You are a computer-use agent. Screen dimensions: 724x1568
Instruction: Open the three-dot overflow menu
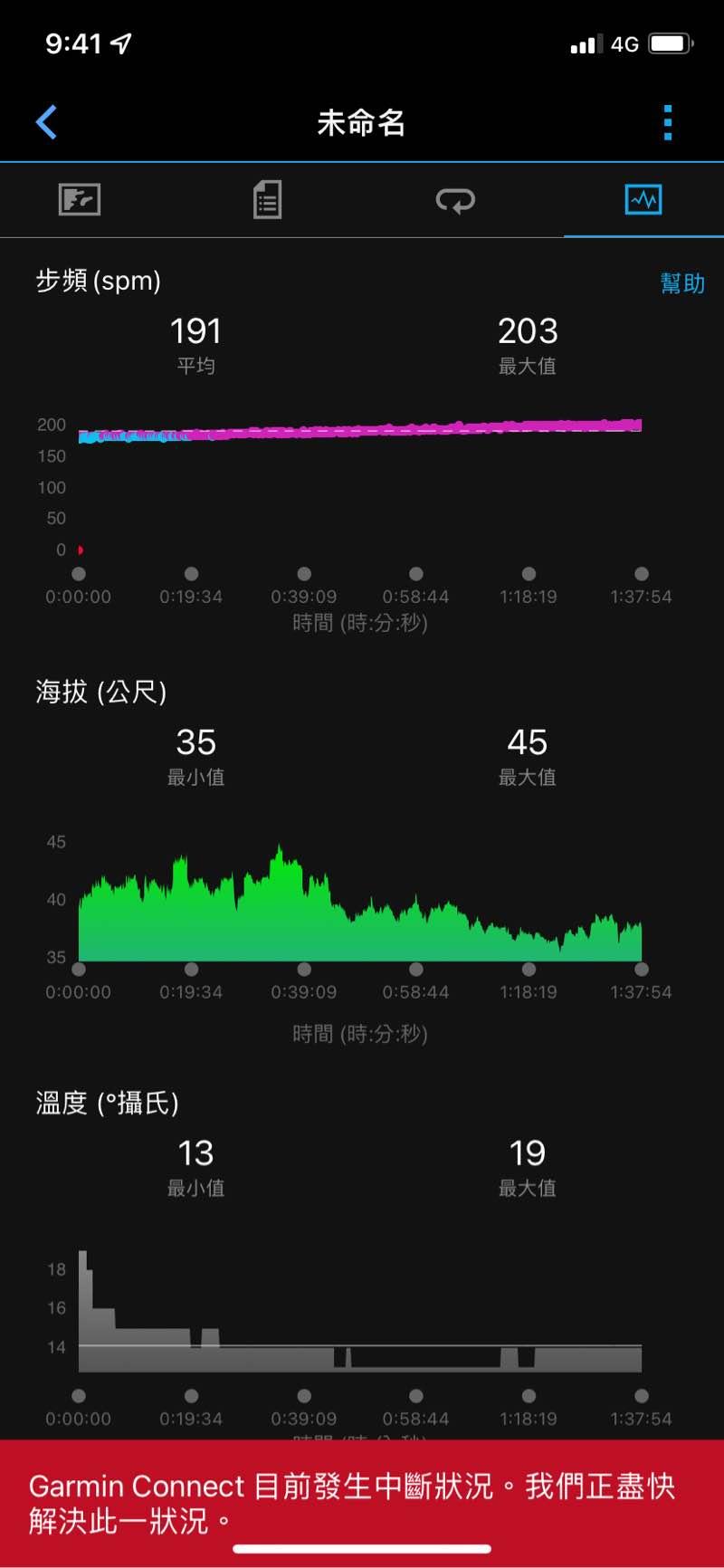(x=668, y=122)
